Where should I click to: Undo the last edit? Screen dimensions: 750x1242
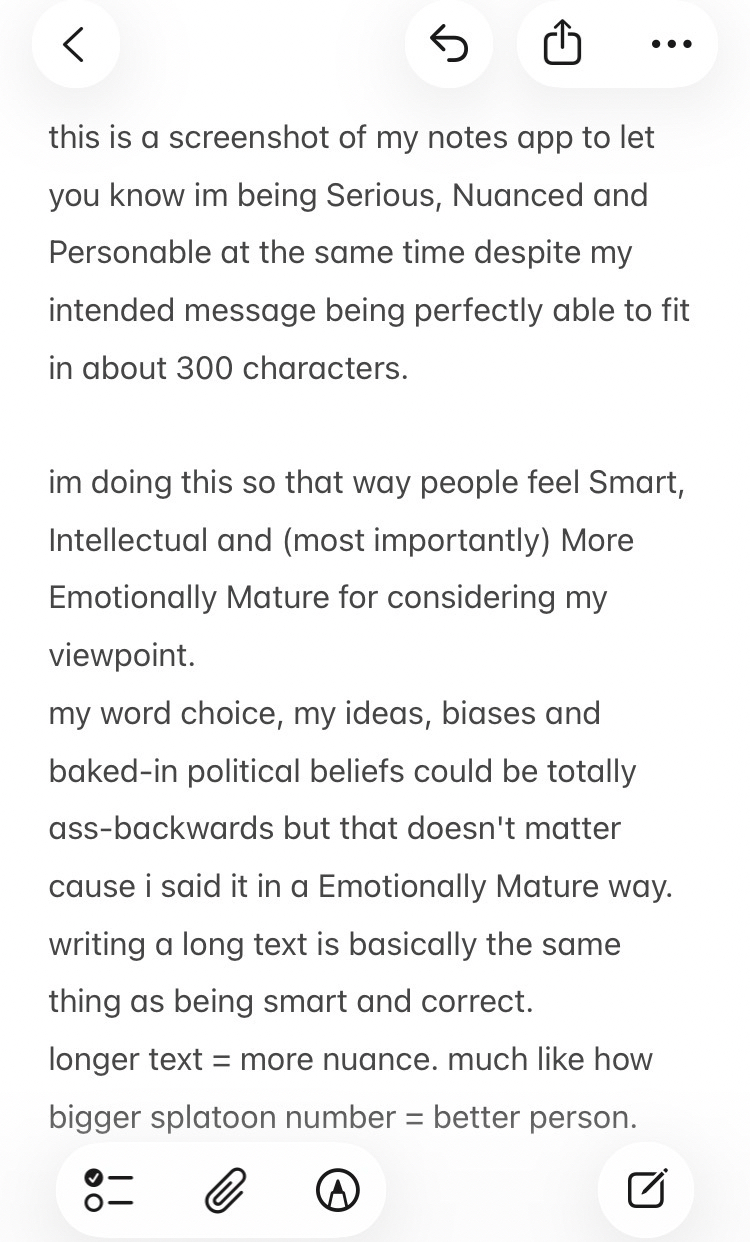coord(449,44)
